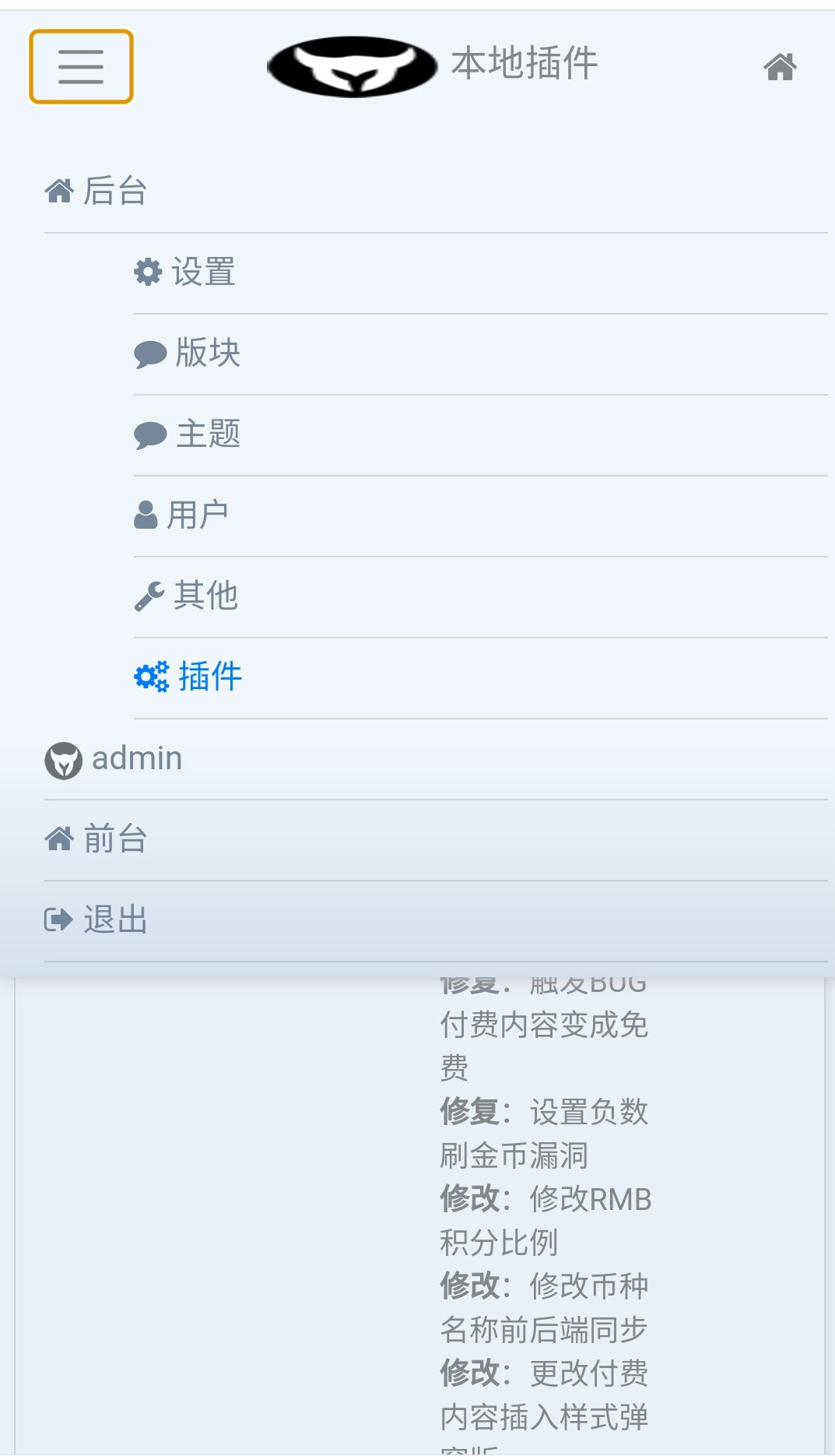
Task: Open 用户 management
Action: [181, 515]
